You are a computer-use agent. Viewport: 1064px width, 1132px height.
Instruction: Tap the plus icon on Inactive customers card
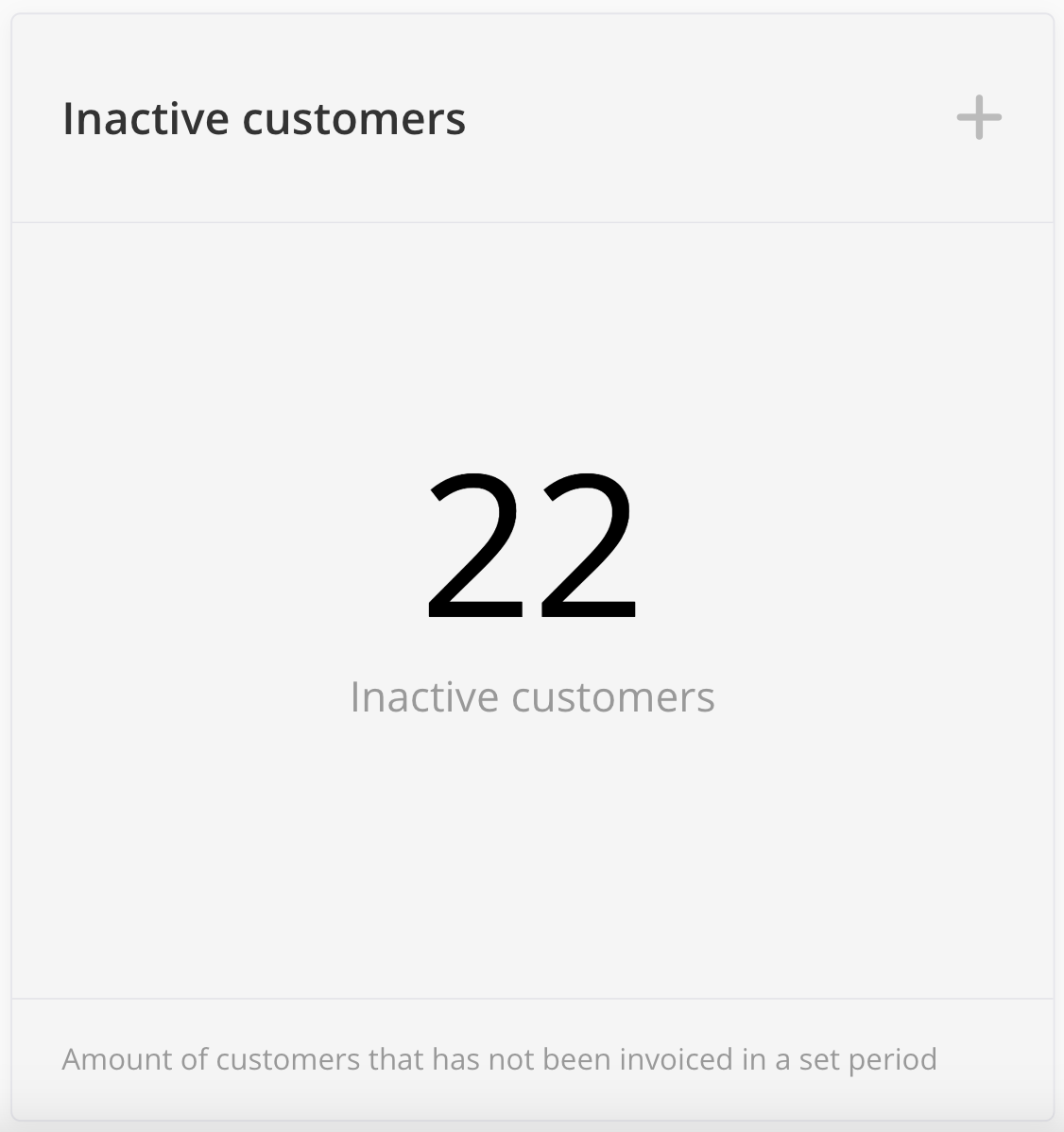(x=978, y=118)
